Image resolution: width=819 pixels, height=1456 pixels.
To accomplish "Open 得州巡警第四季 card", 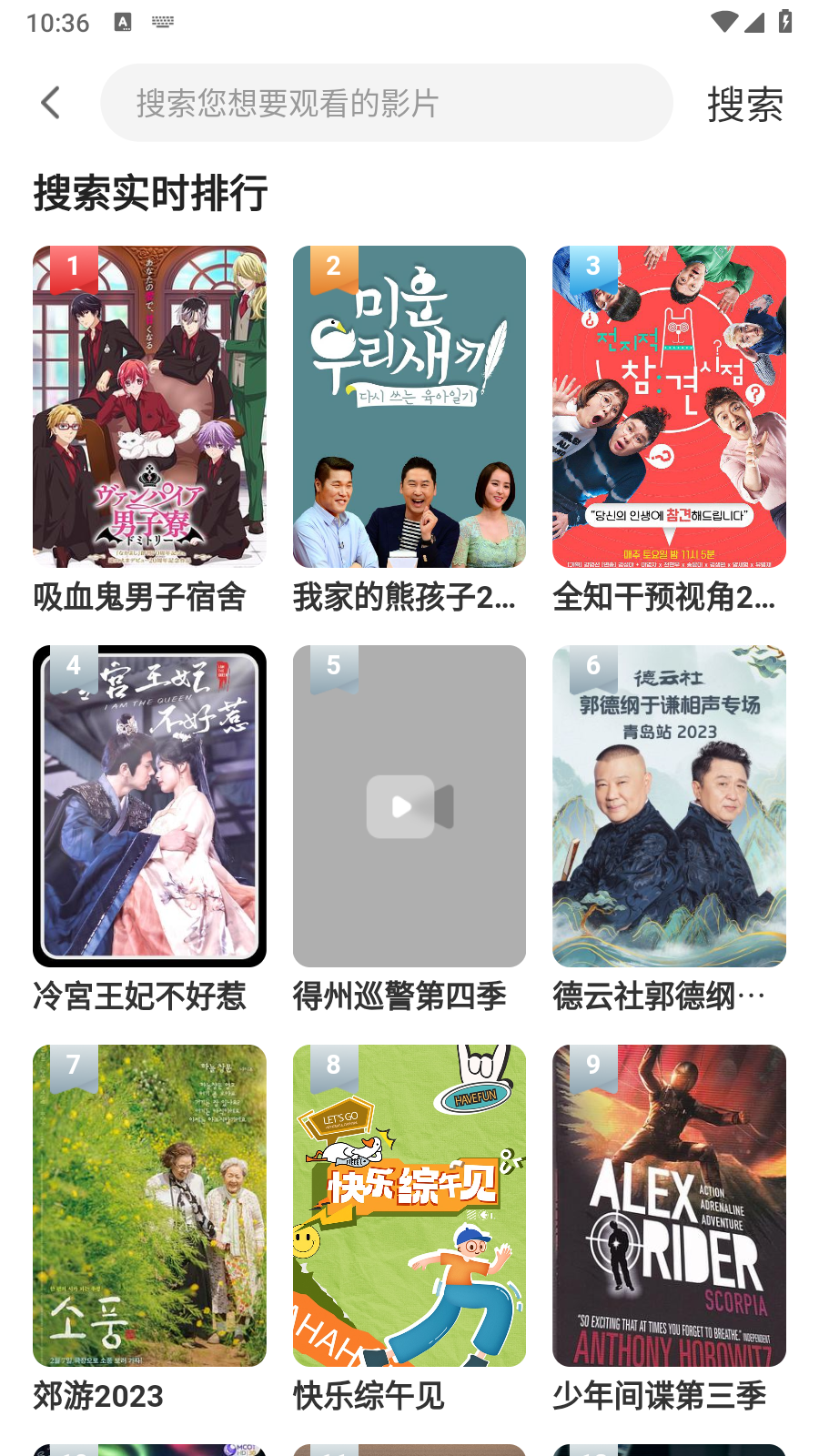I will pyautogui.click(x=409, y=806).
